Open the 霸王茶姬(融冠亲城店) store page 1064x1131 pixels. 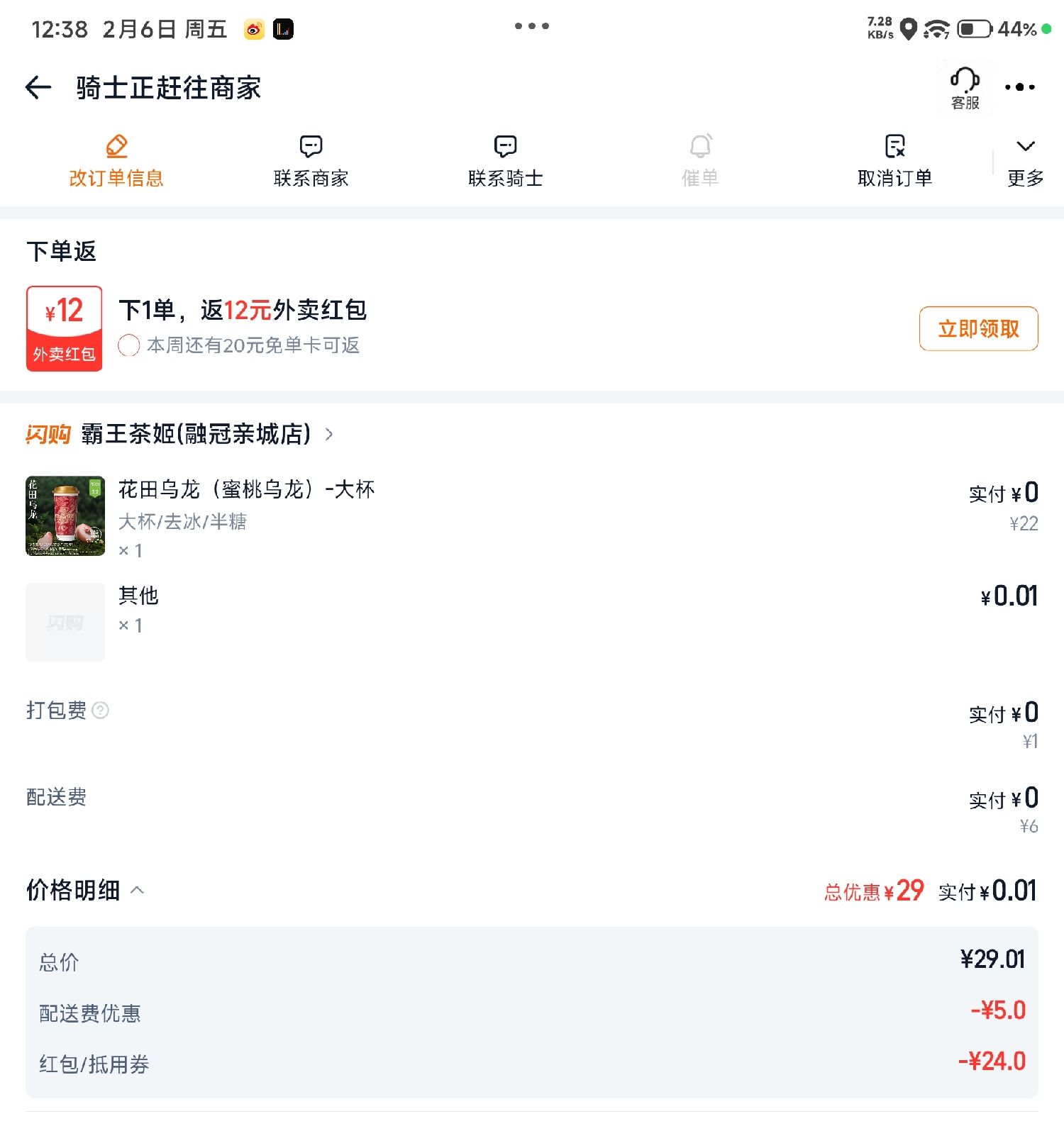coord(196,434)
